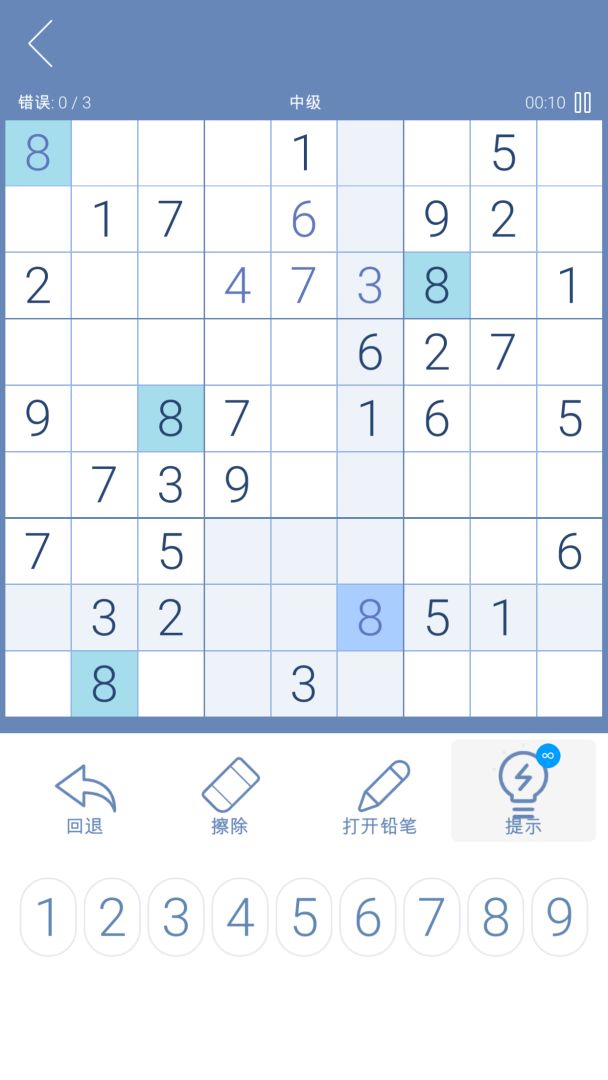This screenshot has height=1080, width=608.
Task: Choose digit 9 on the number pad
Action: point(560,917)
